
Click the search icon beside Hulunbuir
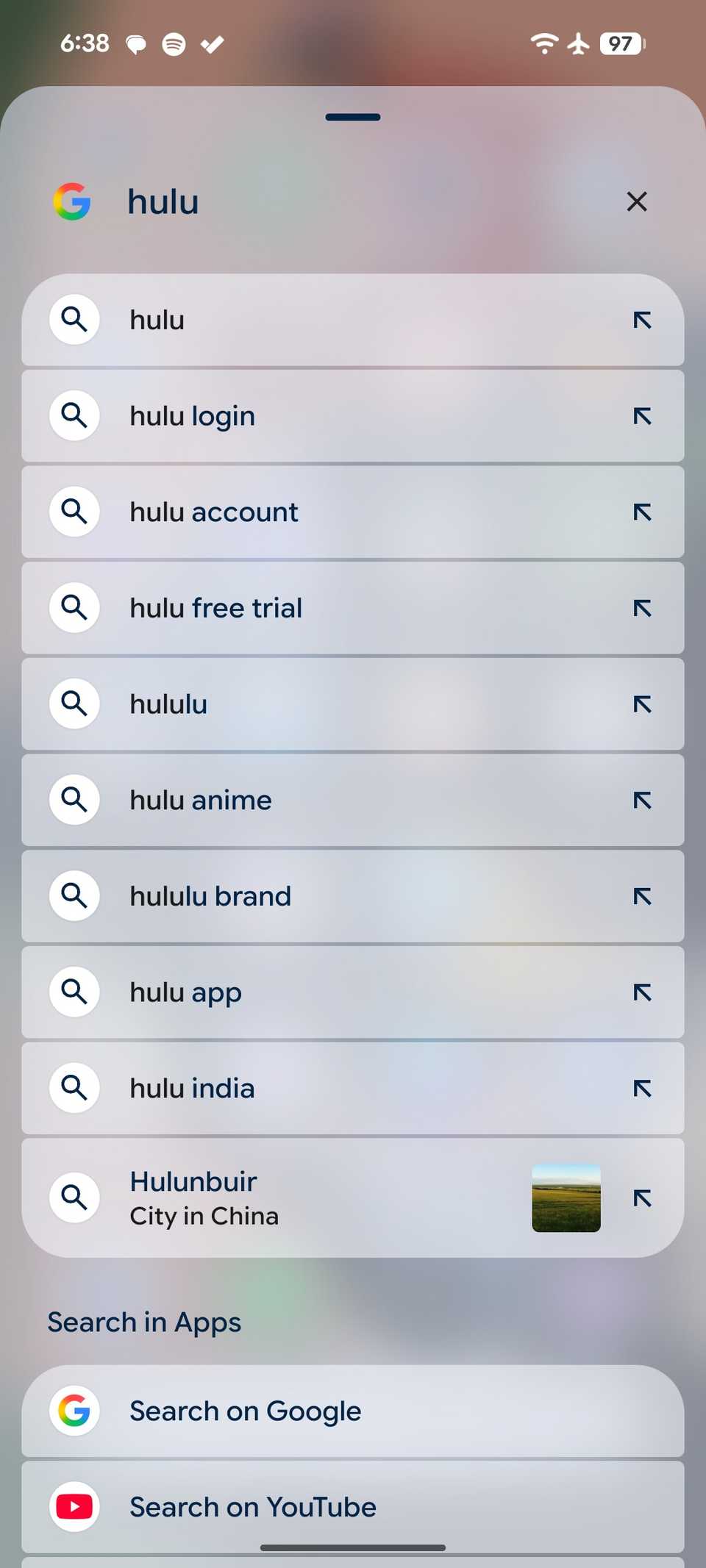pyautogui.click(x=74, y=1198)
